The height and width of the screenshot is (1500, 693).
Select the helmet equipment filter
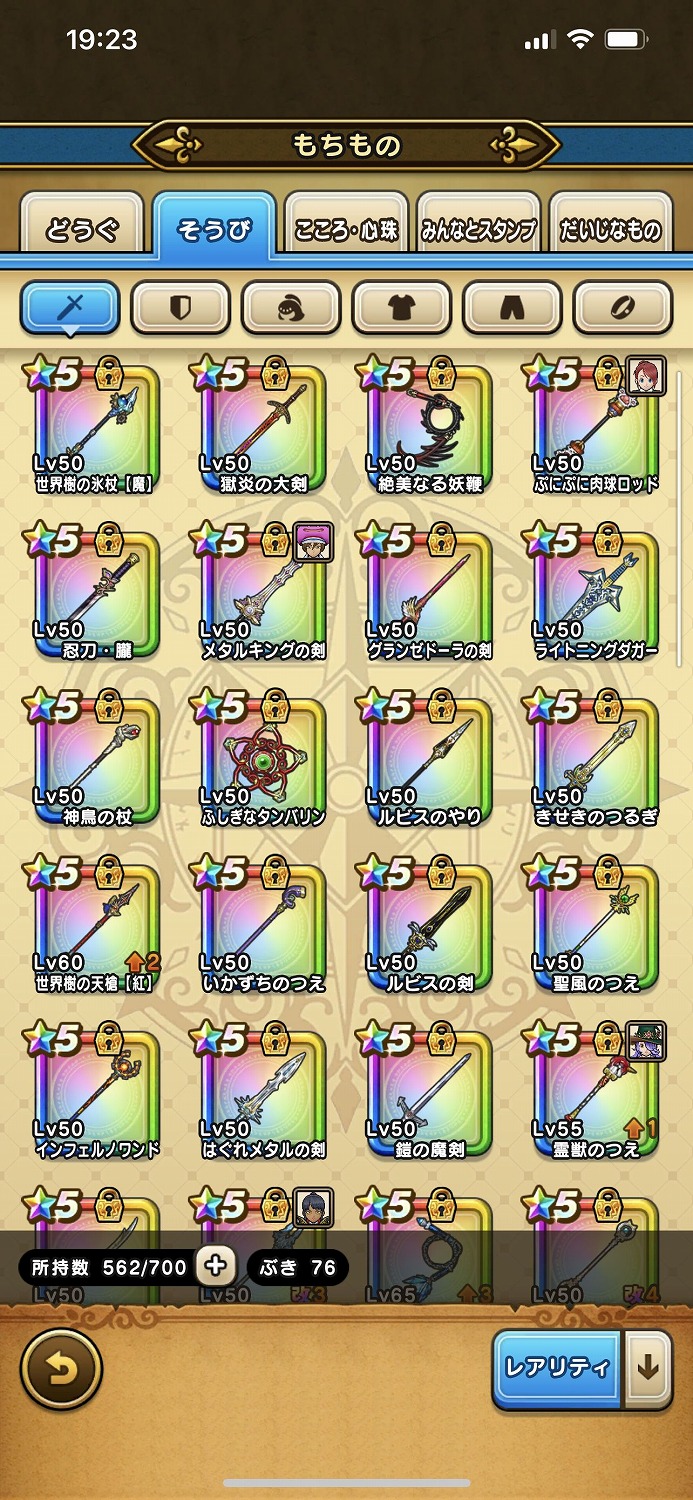[291, 308]
